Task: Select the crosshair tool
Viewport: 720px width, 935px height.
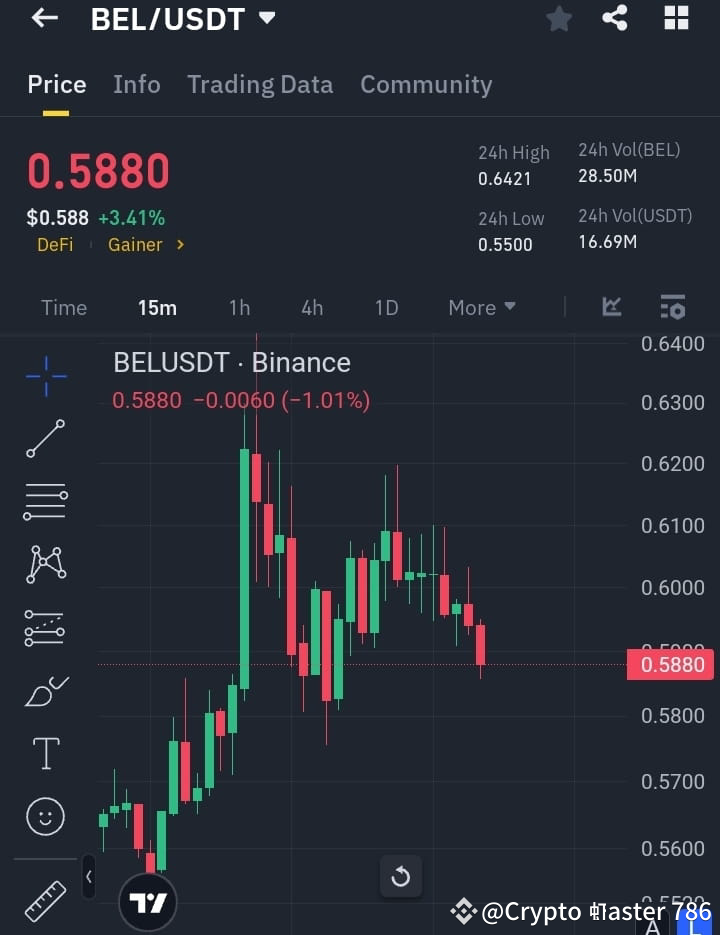Action: click(x=44, y=376)
